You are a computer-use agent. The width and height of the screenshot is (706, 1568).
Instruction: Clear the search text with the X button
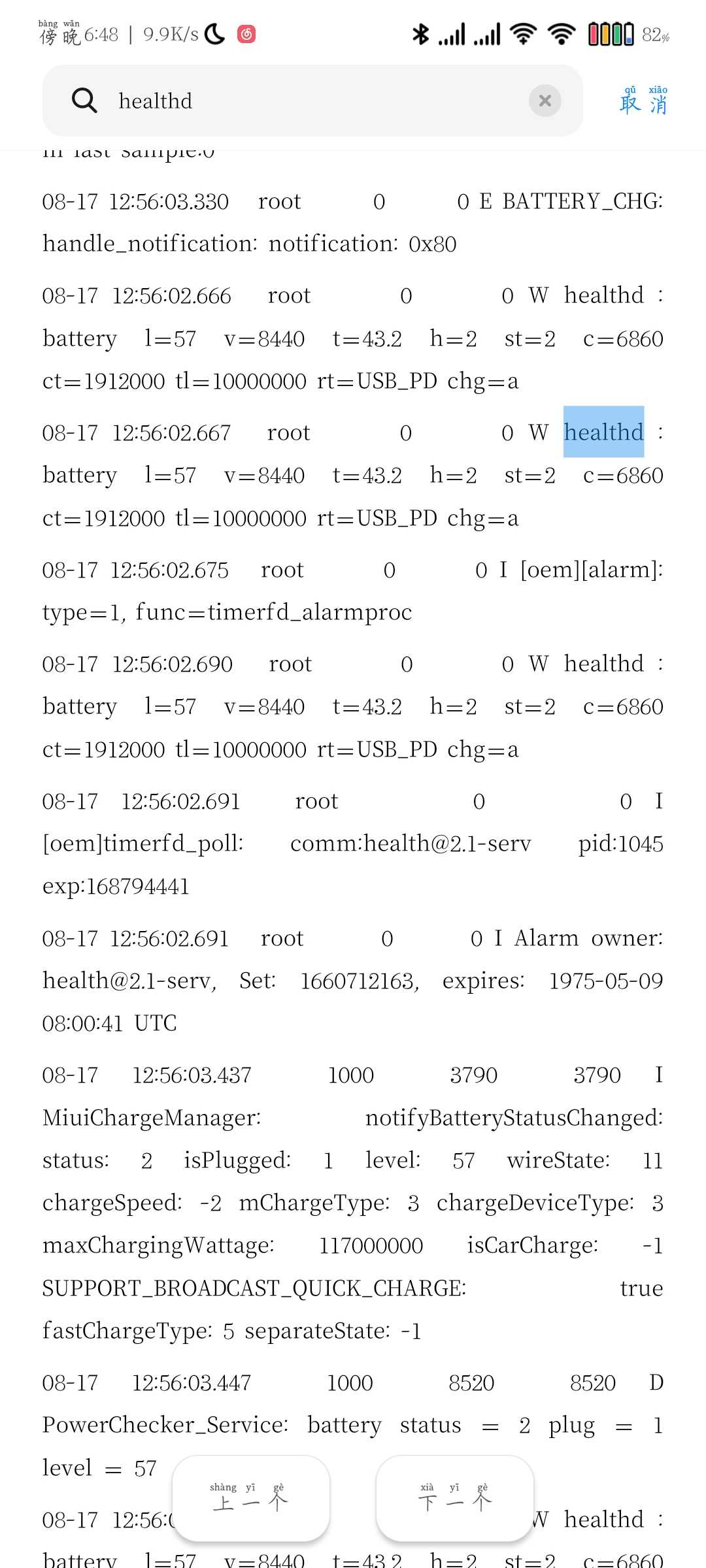point(545,101)
